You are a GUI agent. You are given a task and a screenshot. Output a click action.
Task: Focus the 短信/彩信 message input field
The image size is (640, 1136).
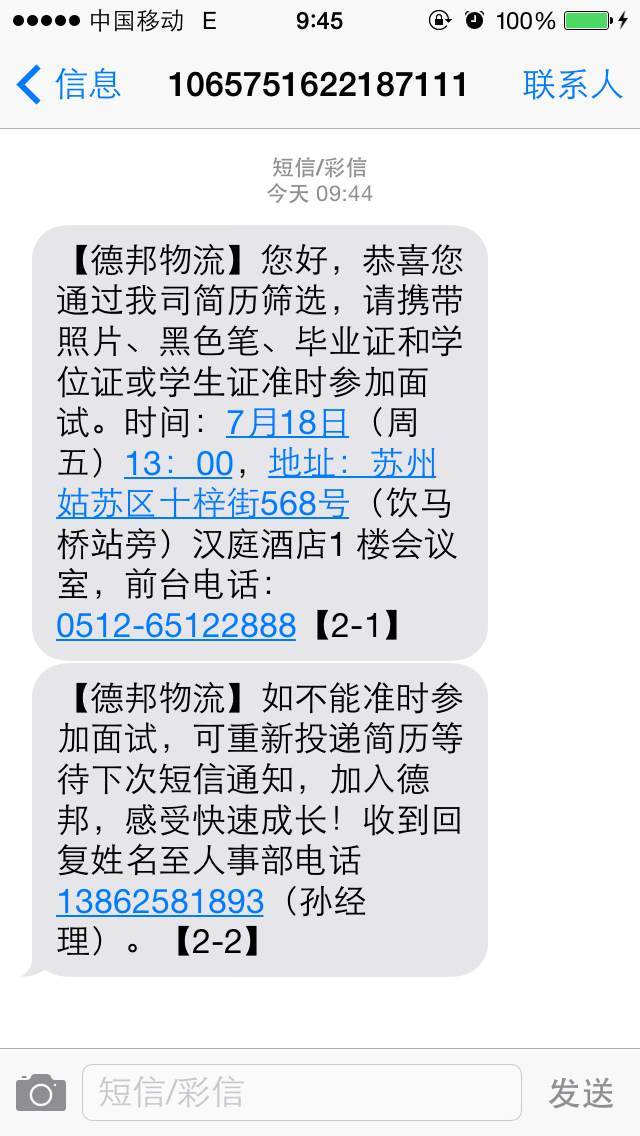tap(301, 1093)
